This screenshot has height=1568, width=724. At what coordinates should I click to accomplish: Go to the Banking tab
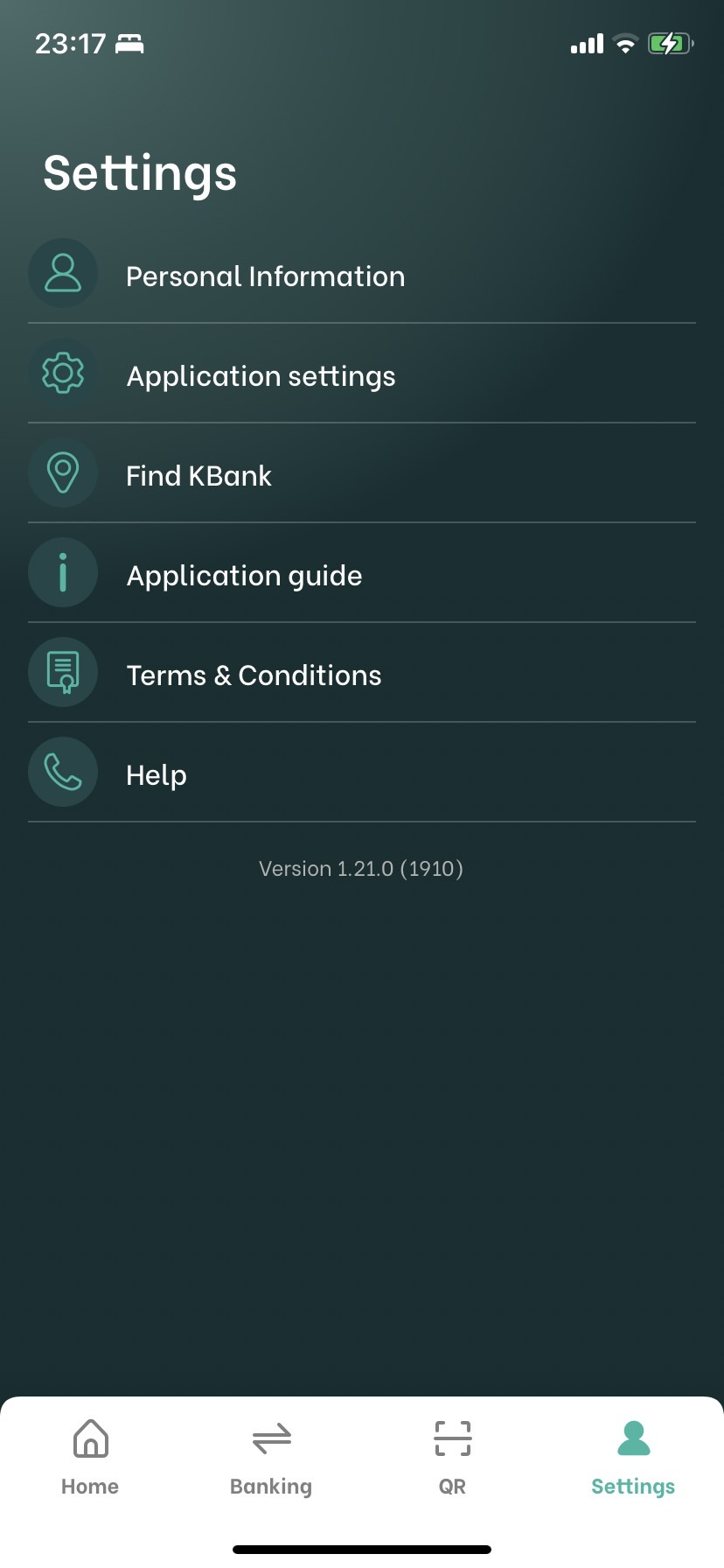point(271,1457)
